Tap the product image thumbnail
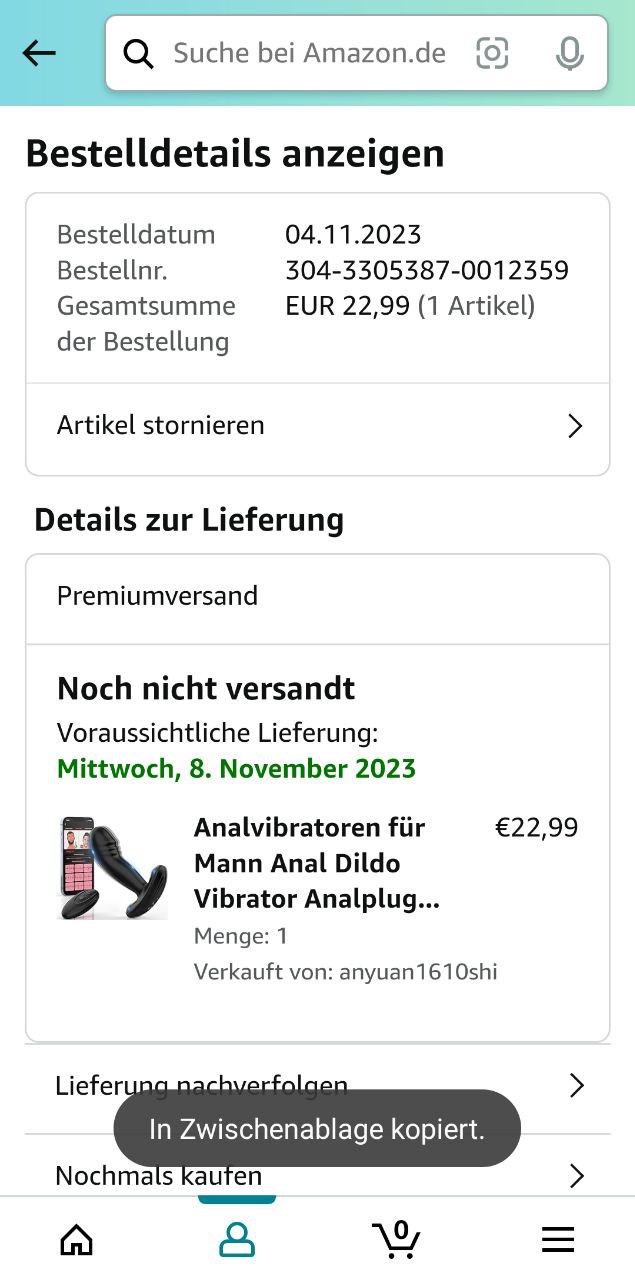Screen dimensions: 635x1280 point(112,866)
